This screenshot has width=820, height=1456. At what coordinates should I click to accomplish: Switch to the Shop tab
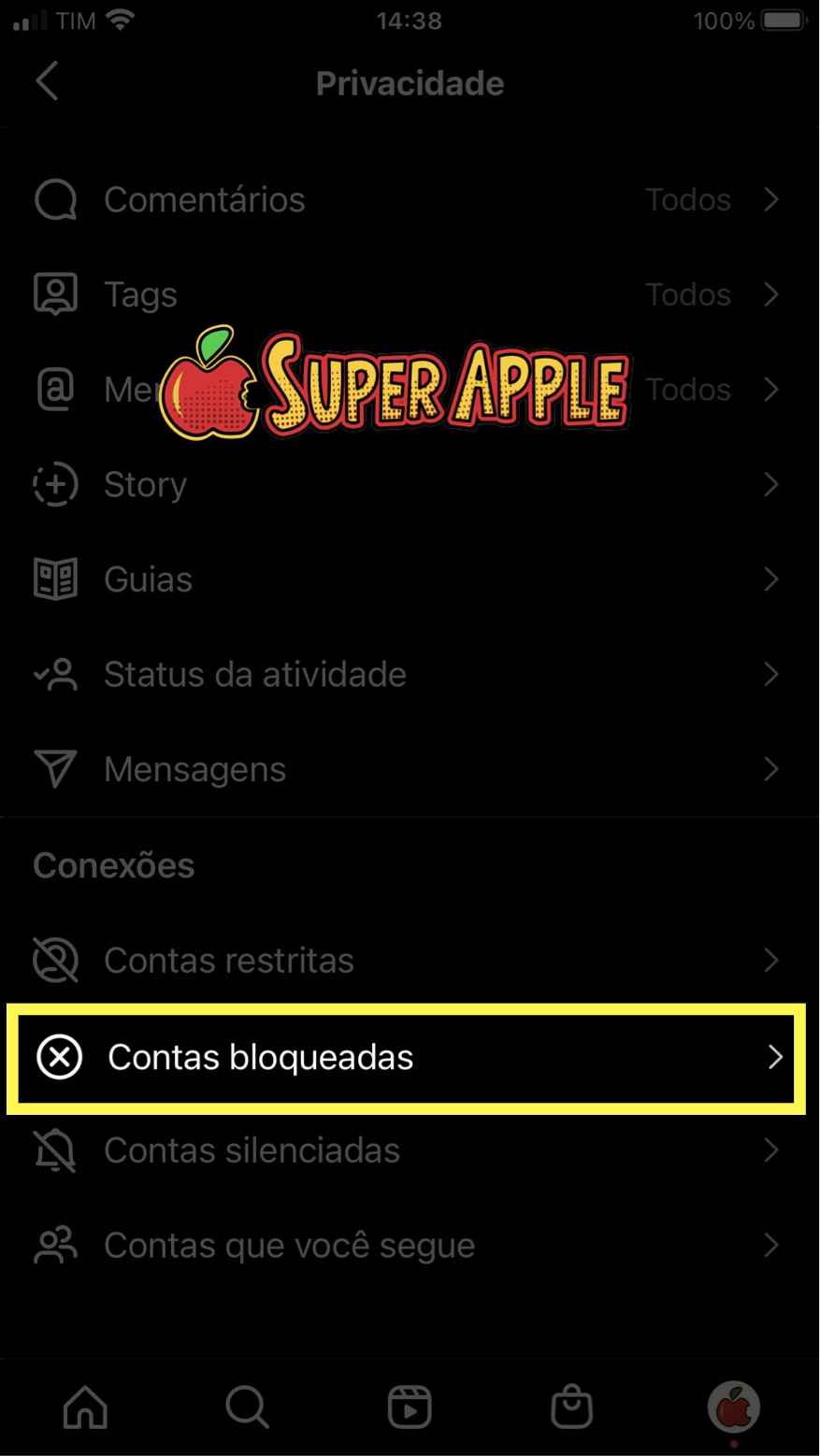point(571,1406)
